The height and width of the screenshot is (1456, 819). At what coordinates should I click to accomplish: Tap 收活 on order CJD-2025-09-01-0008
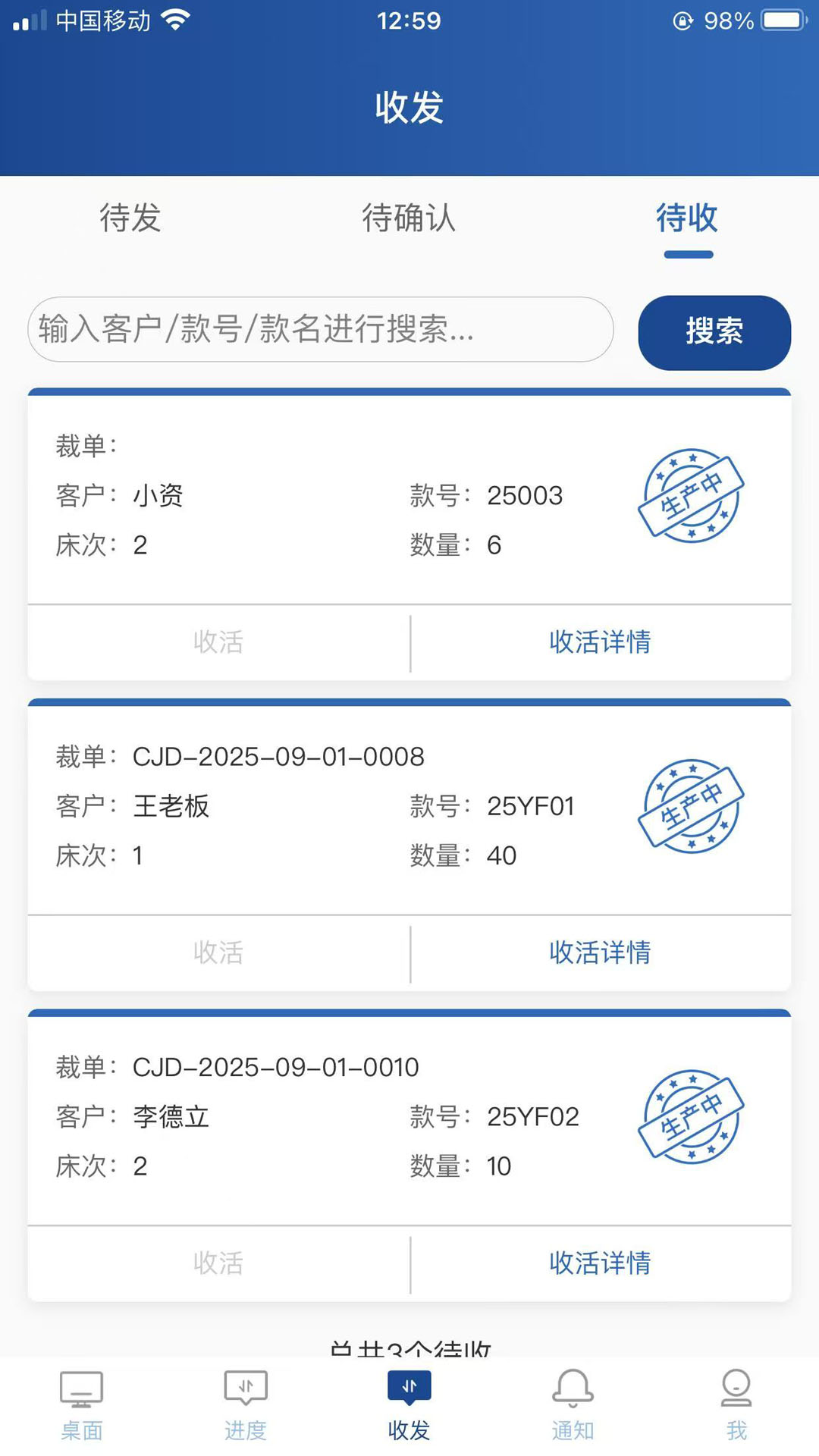click(x=218, y=952)
